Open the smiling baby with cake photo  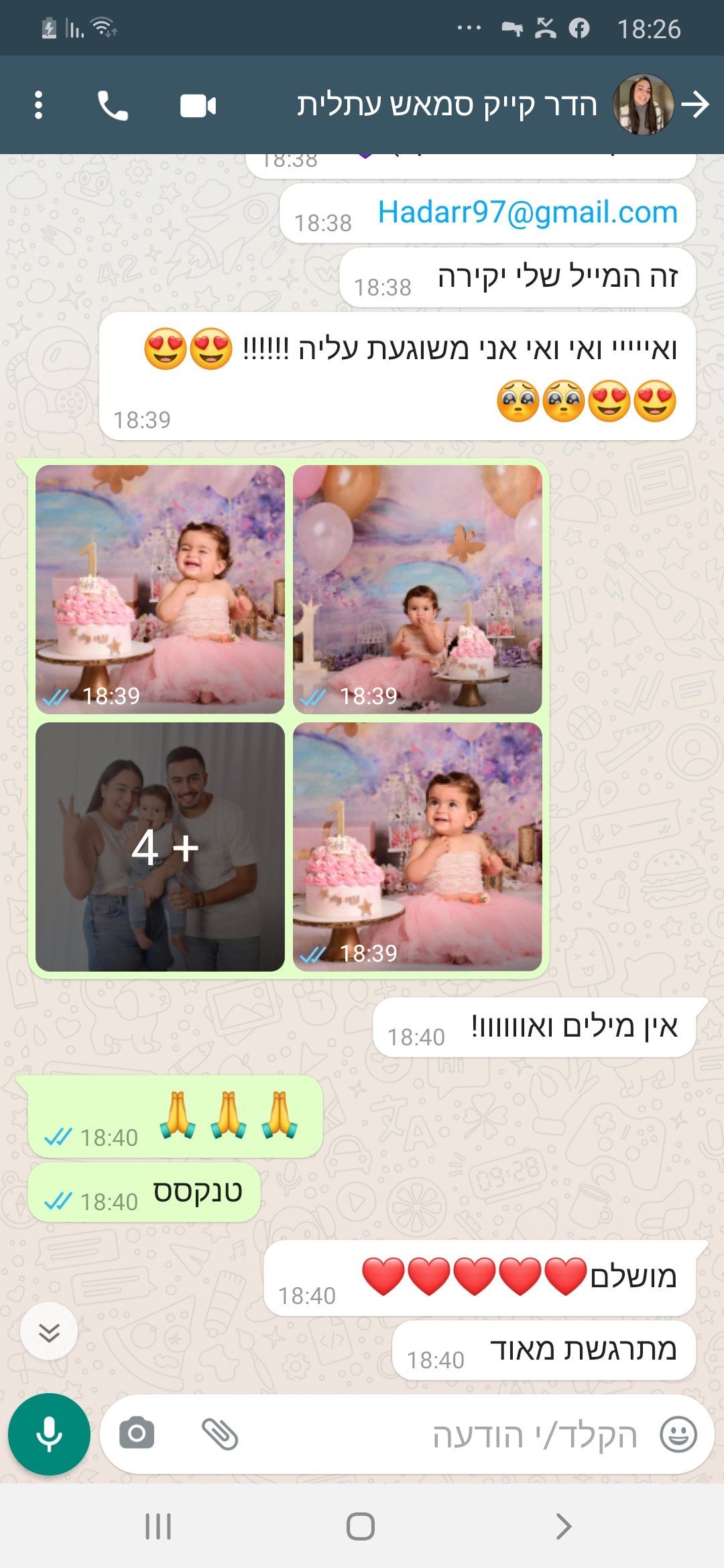coord(417,846)
